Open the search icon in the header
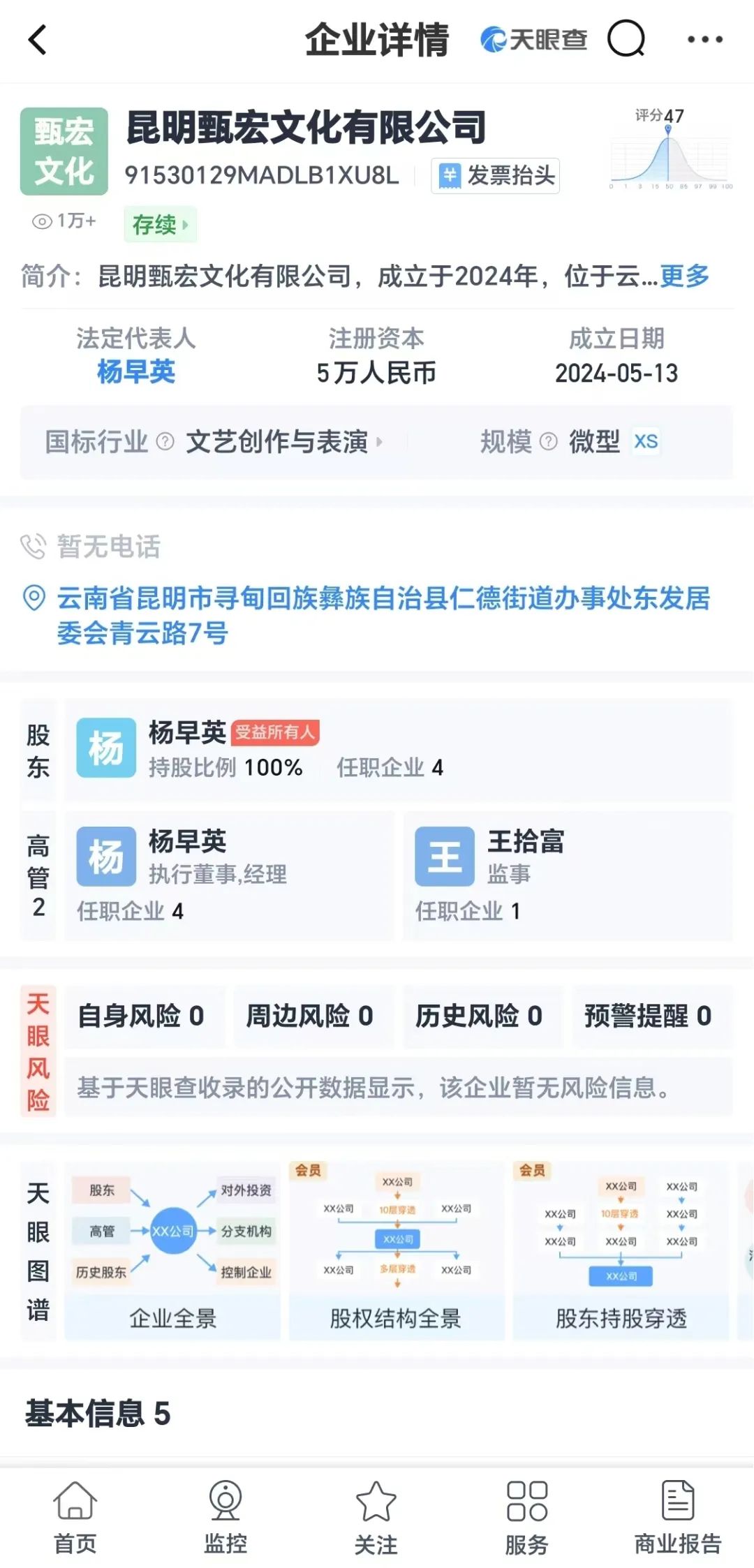The width and height of the screenshot is (754, 1568). click(x=626, y=39)
